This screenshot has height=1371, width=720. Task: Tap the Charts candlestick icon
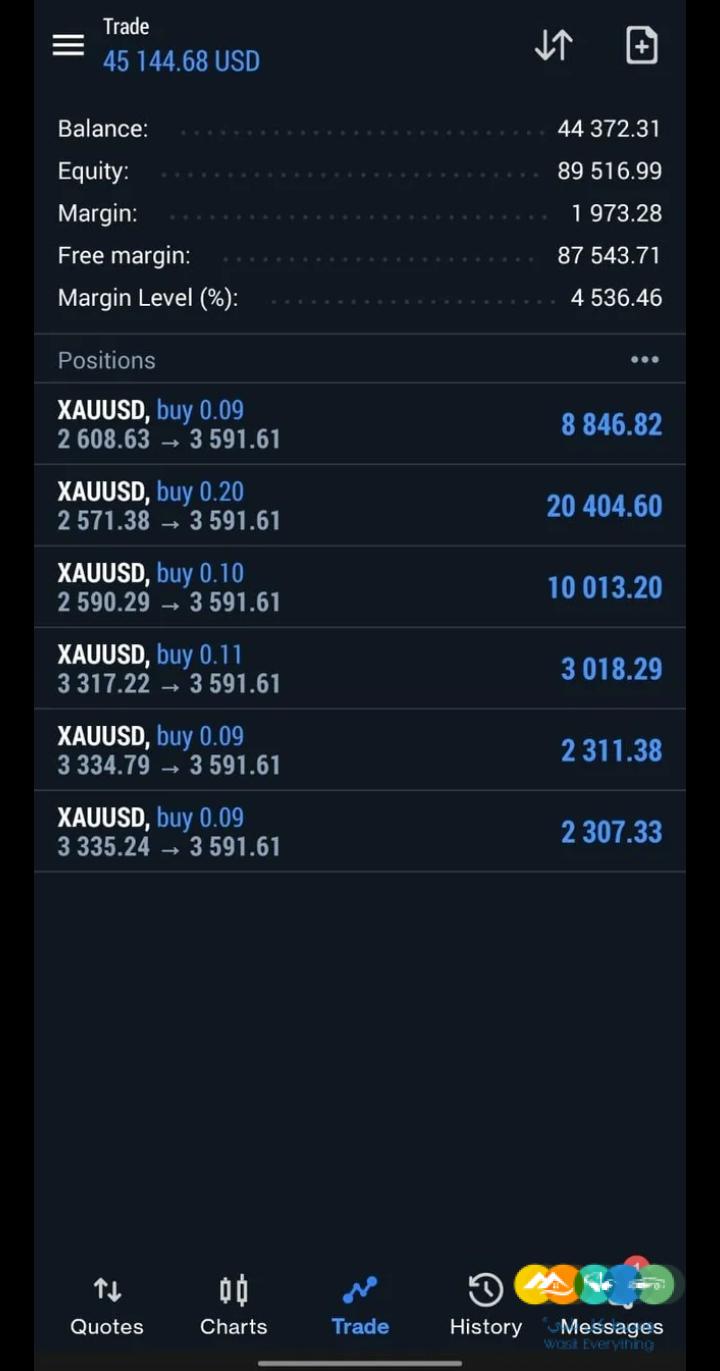coord(233,1290)
